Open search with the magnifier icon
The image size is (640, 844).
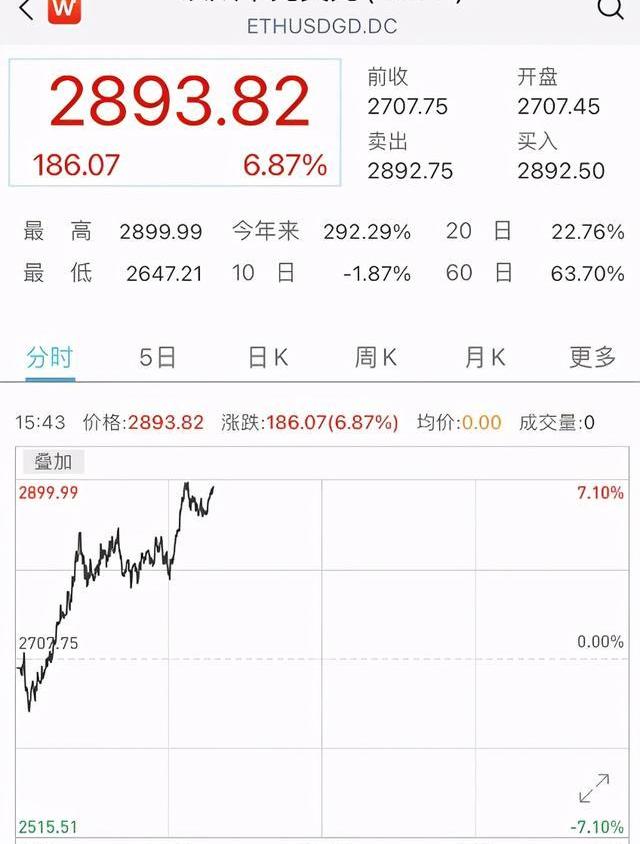click(610, 10)
